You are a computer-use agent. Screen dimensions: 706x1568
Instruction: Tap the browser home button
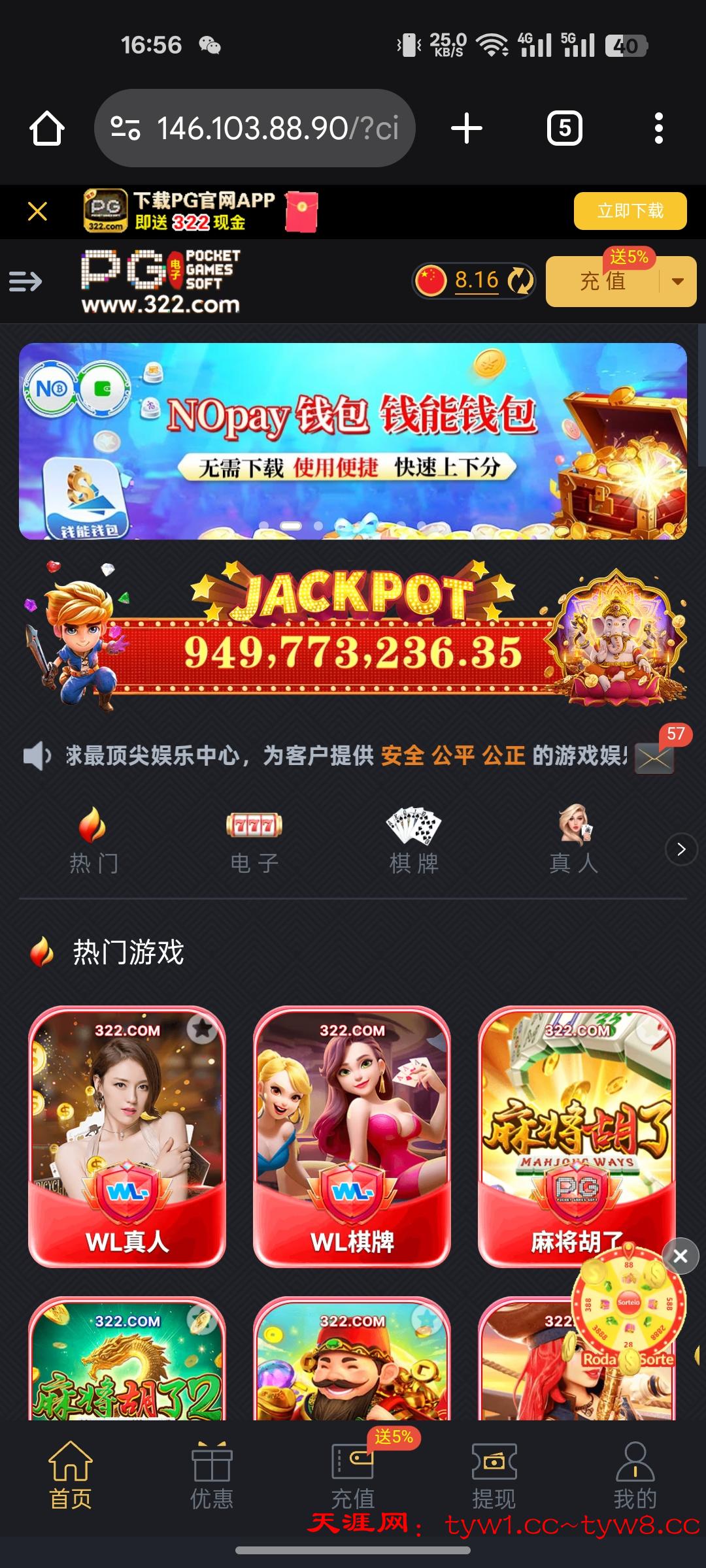[47, 128]
